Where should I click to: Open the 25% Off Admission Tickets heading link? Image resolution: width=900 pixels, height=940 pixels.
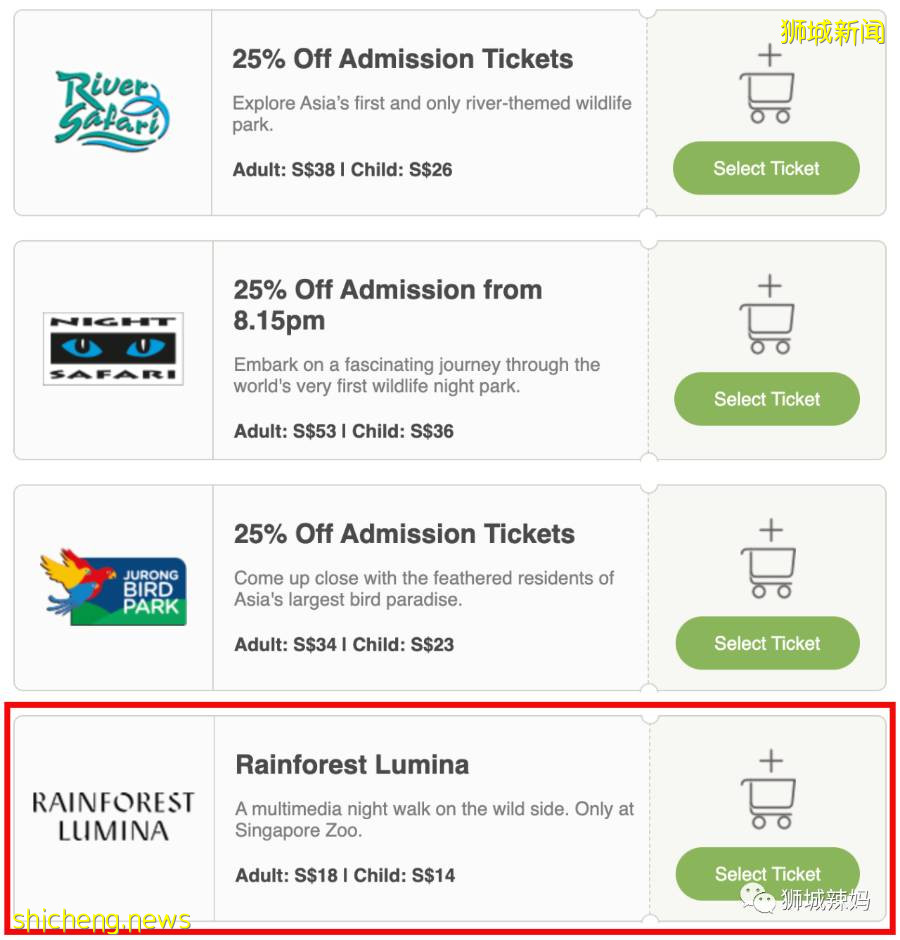tap(402, 59)
